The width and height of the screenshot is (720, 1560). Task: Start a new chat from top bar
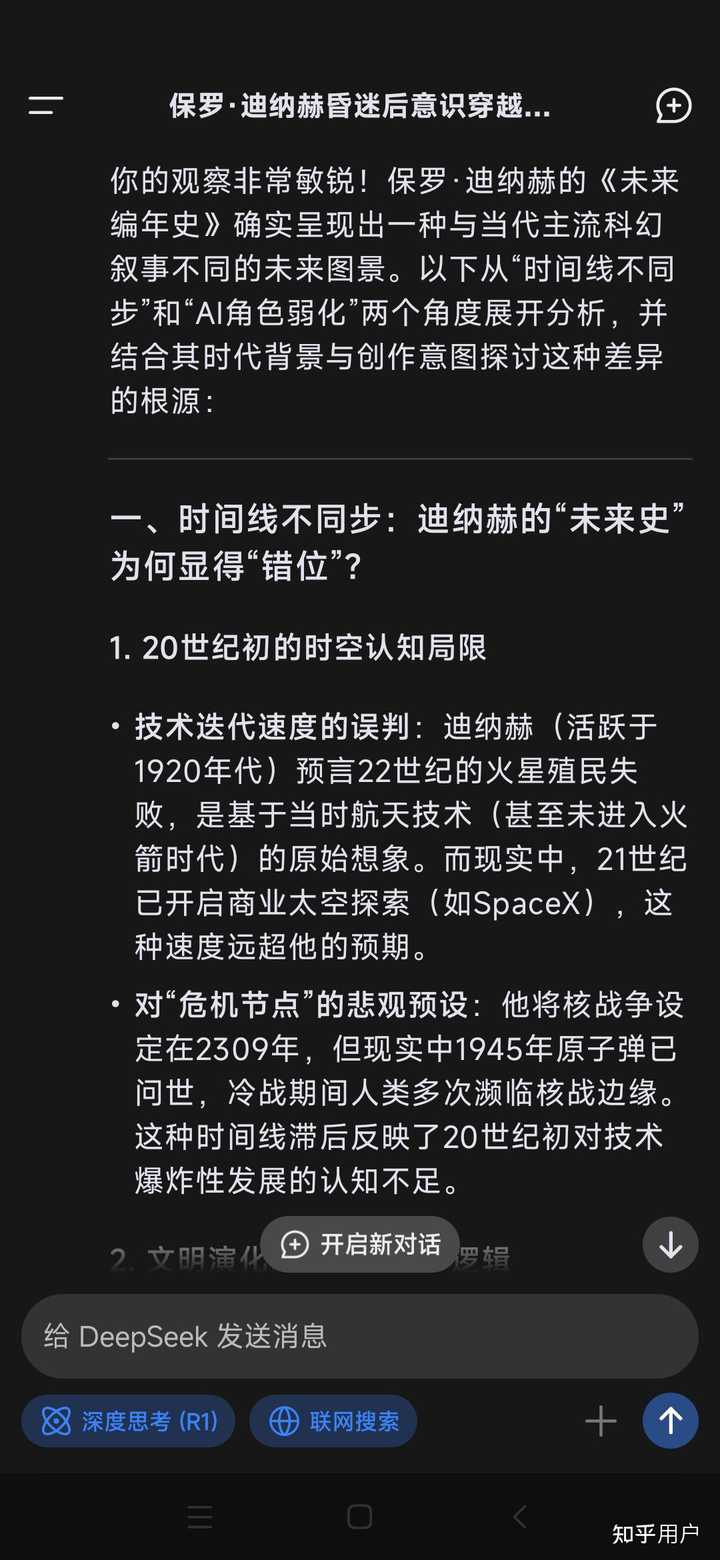pos(673,105)
